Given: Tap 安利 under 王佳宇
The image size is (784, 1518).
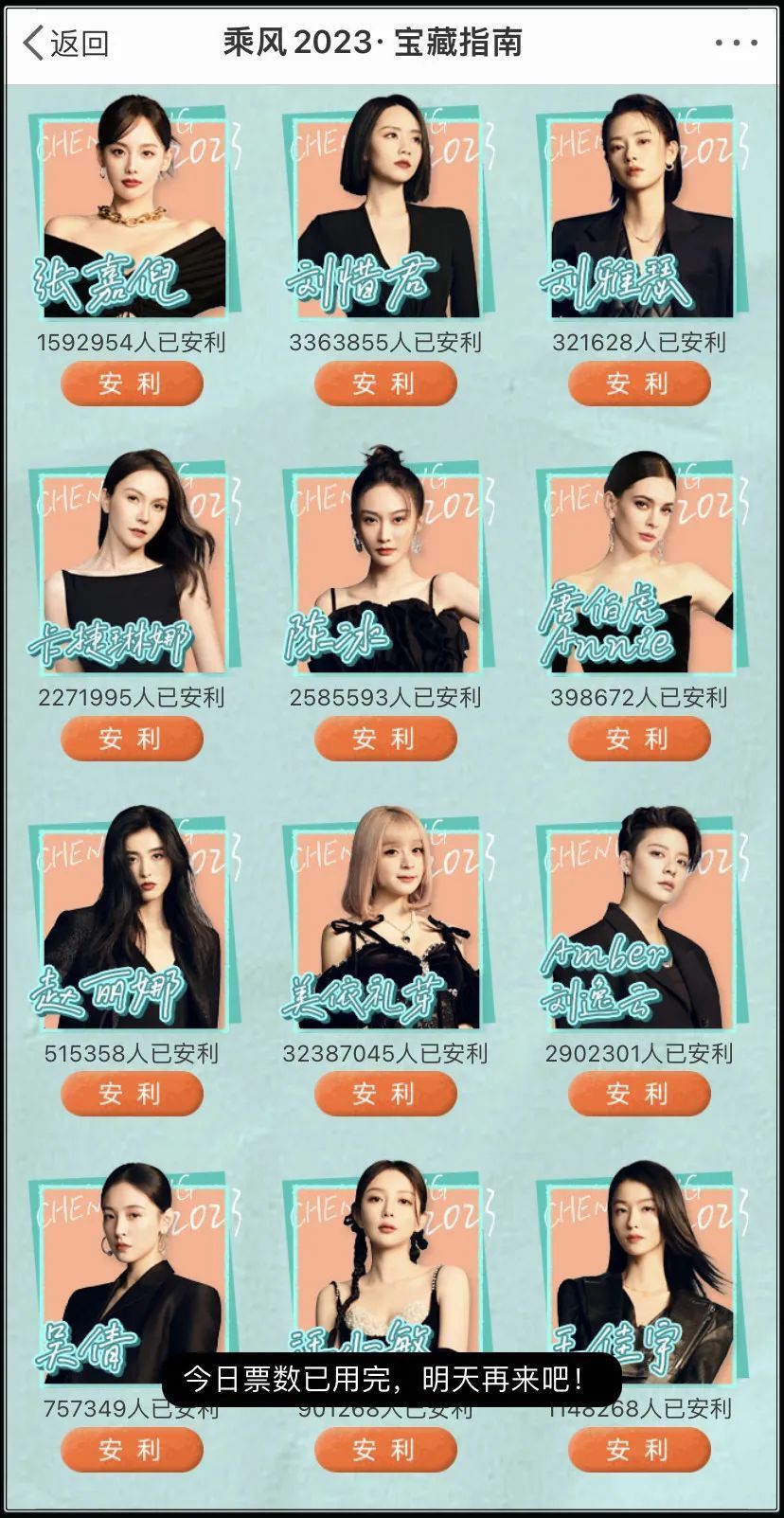Looking at the screenshot, I should (x=639, y=1450).
